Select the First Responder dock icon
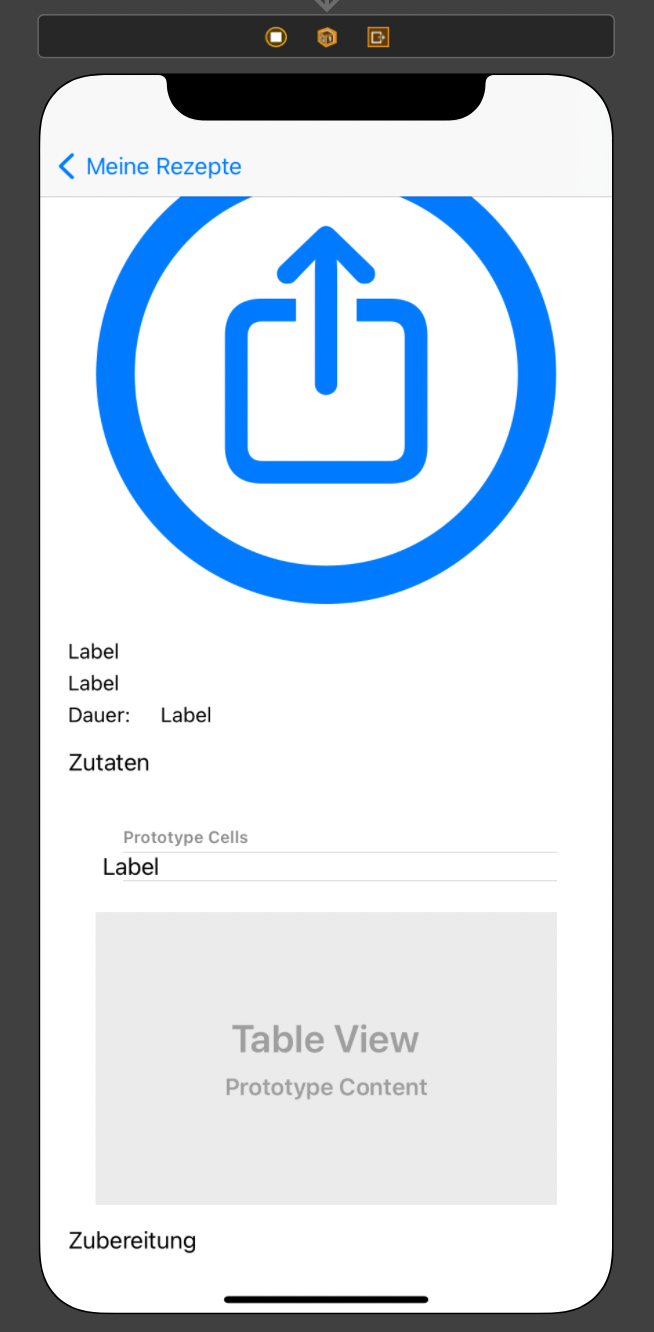 tap(327, 37)
